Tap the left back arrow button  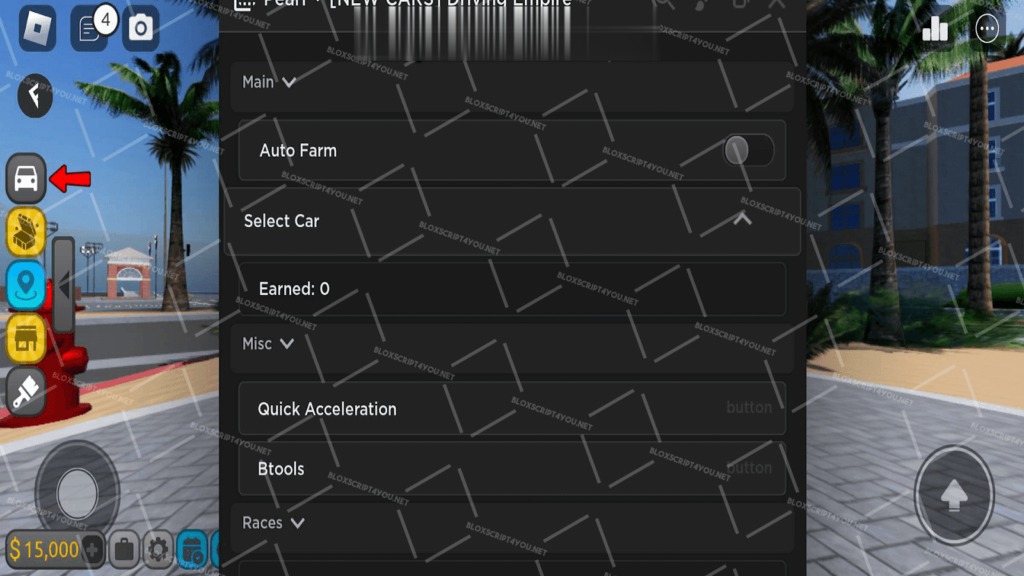click(34, 96)
